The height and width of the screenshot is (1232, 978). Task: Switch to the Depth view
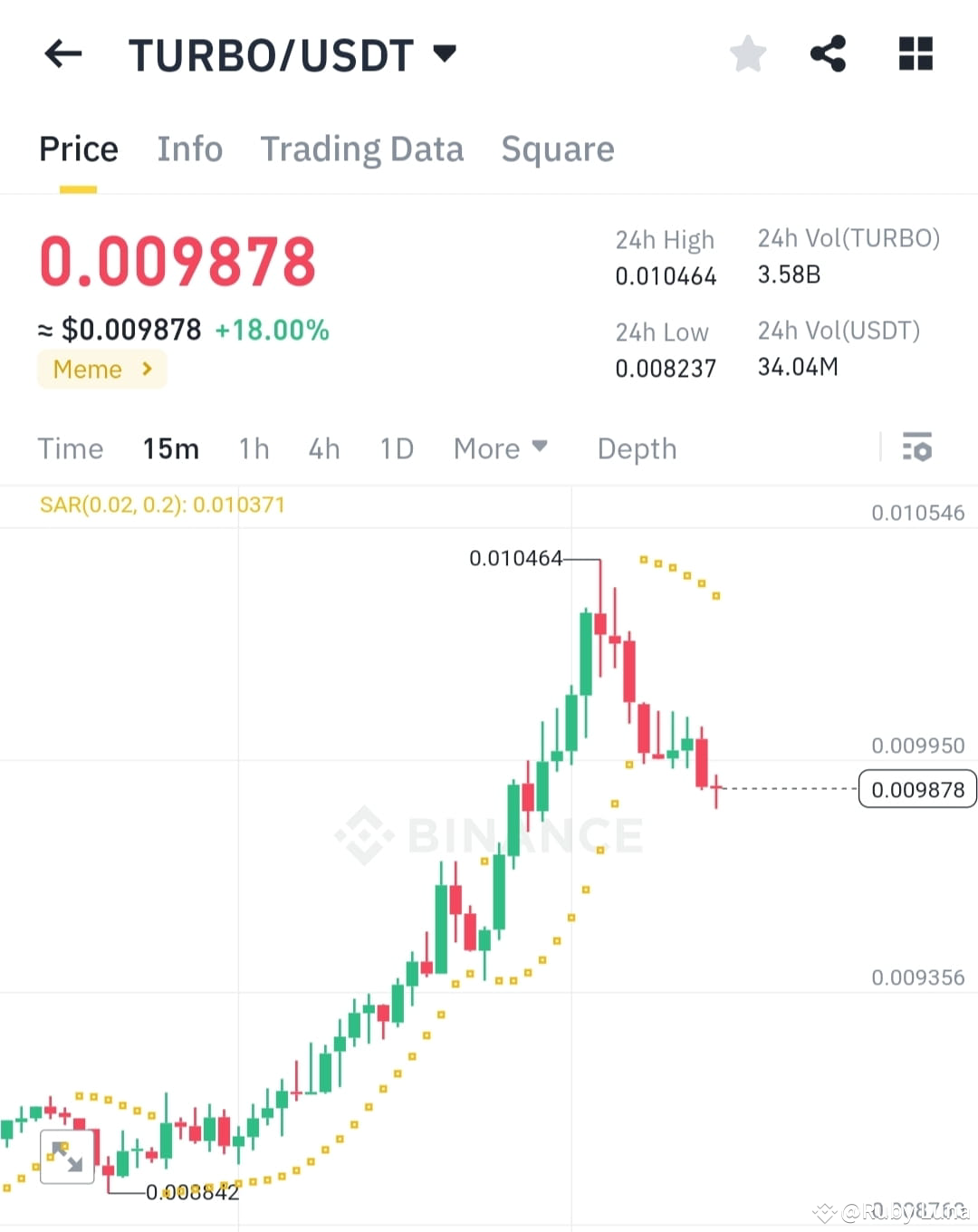(637, 448)
